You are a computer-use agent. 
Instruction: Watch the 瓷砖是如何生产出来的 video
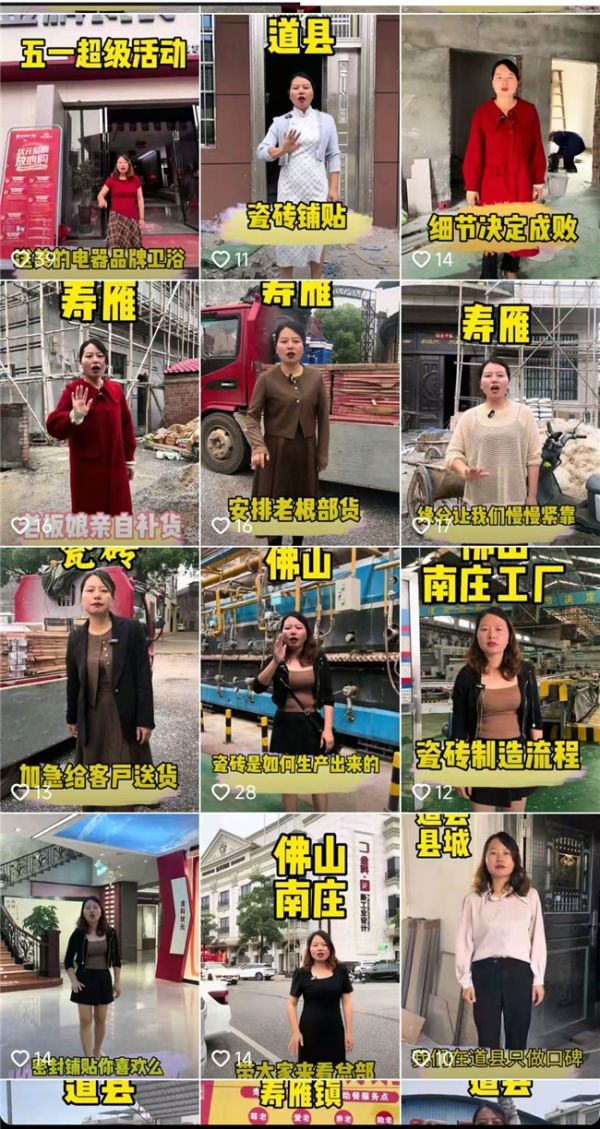coord(299,678)
